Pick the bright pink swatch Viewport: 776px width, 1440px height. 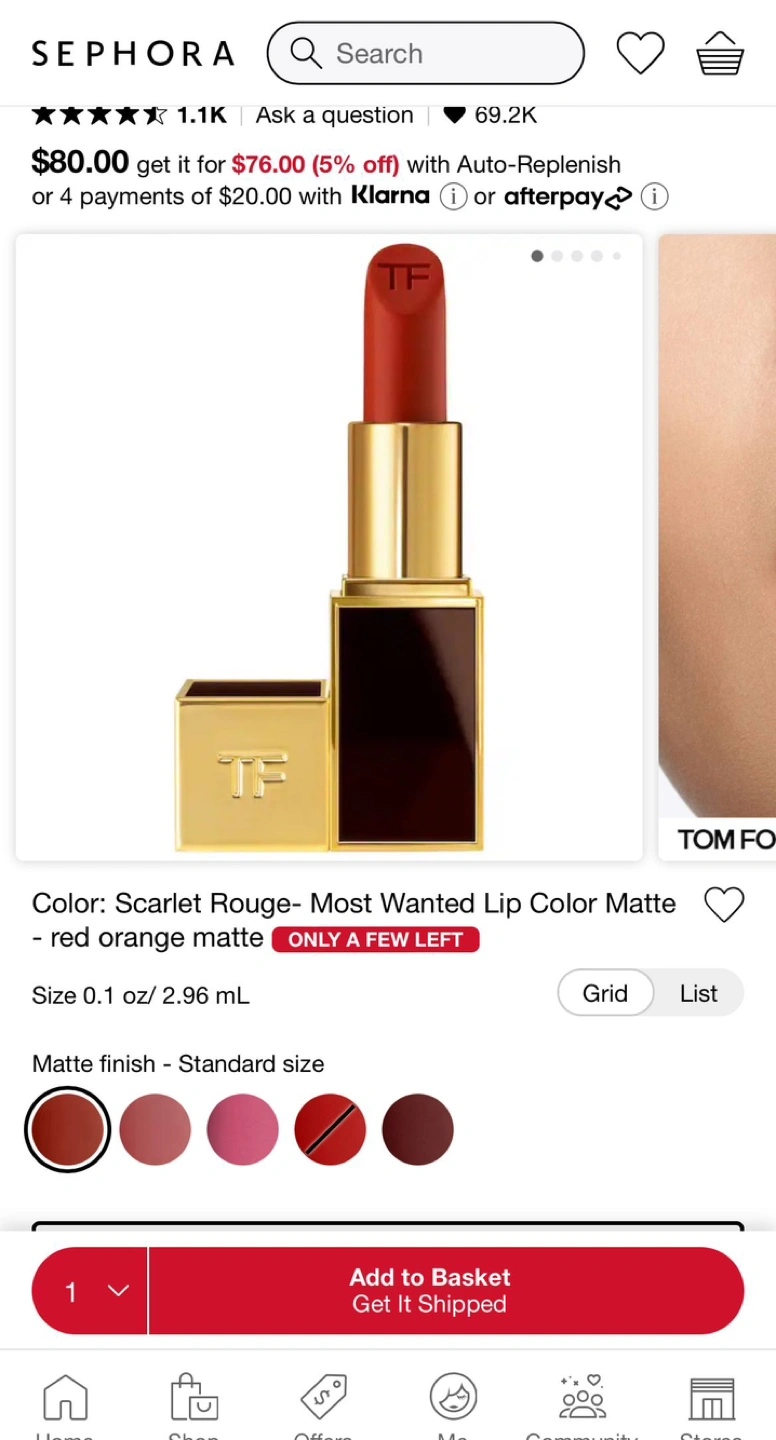[x=242, y=1129]
